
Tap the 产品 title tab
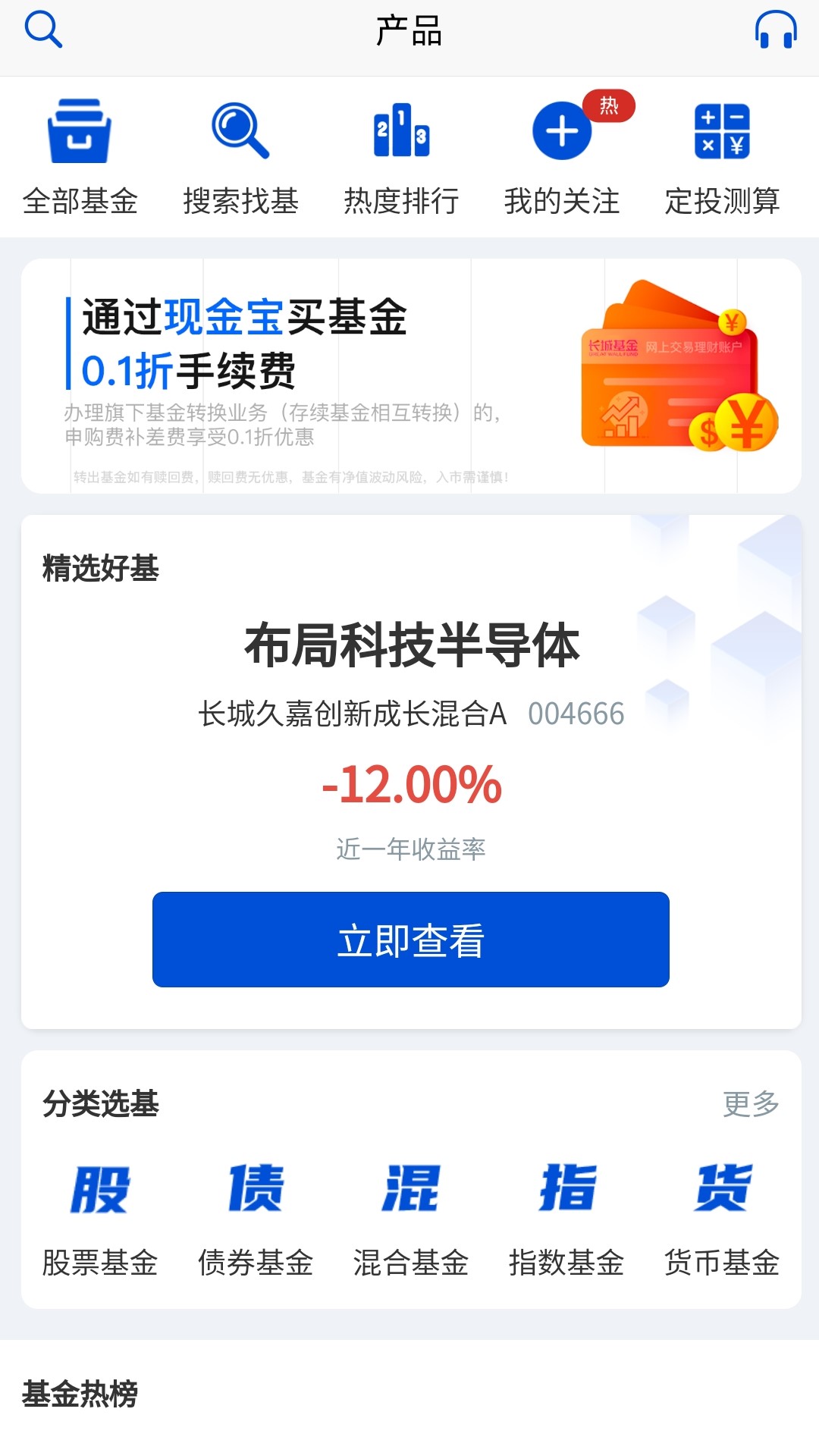(x=409, y=30)
